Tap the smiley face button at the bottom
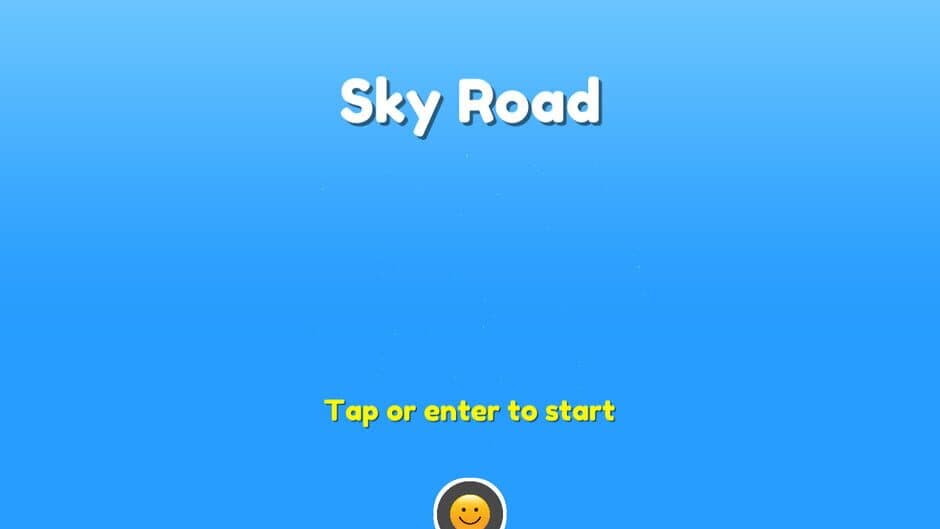This screenshot has width=940, height=529. pos(469,511)
